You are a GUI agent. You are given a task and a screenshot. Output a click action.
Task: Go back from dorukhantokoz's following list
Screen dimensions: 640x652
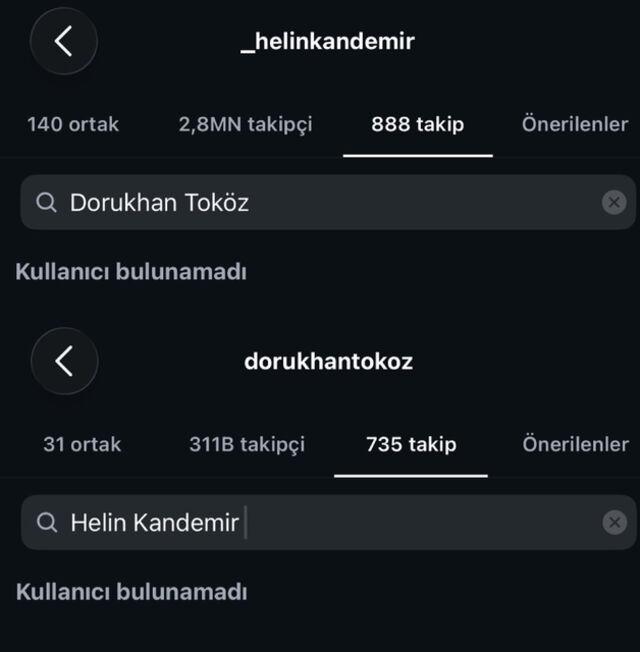(64, 361)
